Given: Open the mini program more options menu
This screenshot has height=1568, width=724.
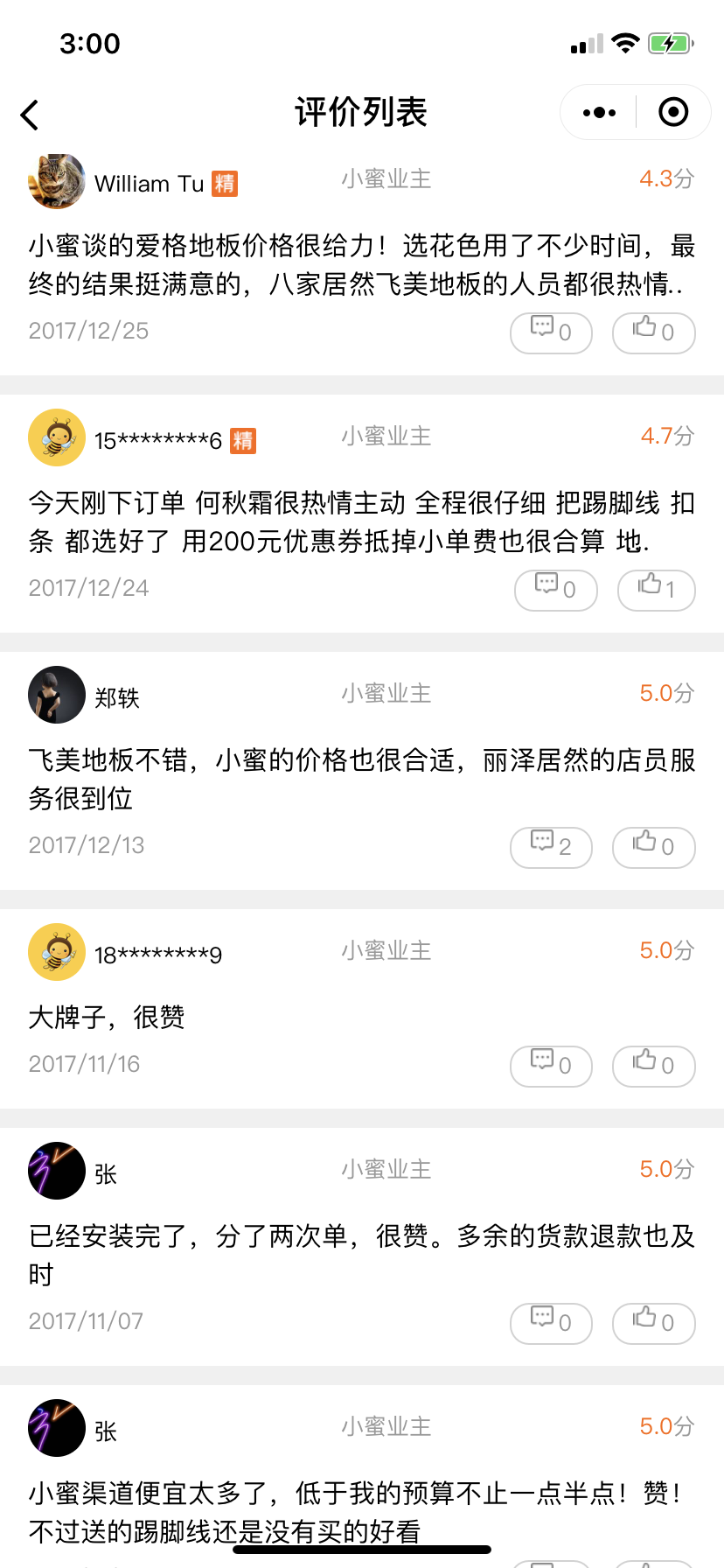Looking at the screenshot, I should (599, 113).
